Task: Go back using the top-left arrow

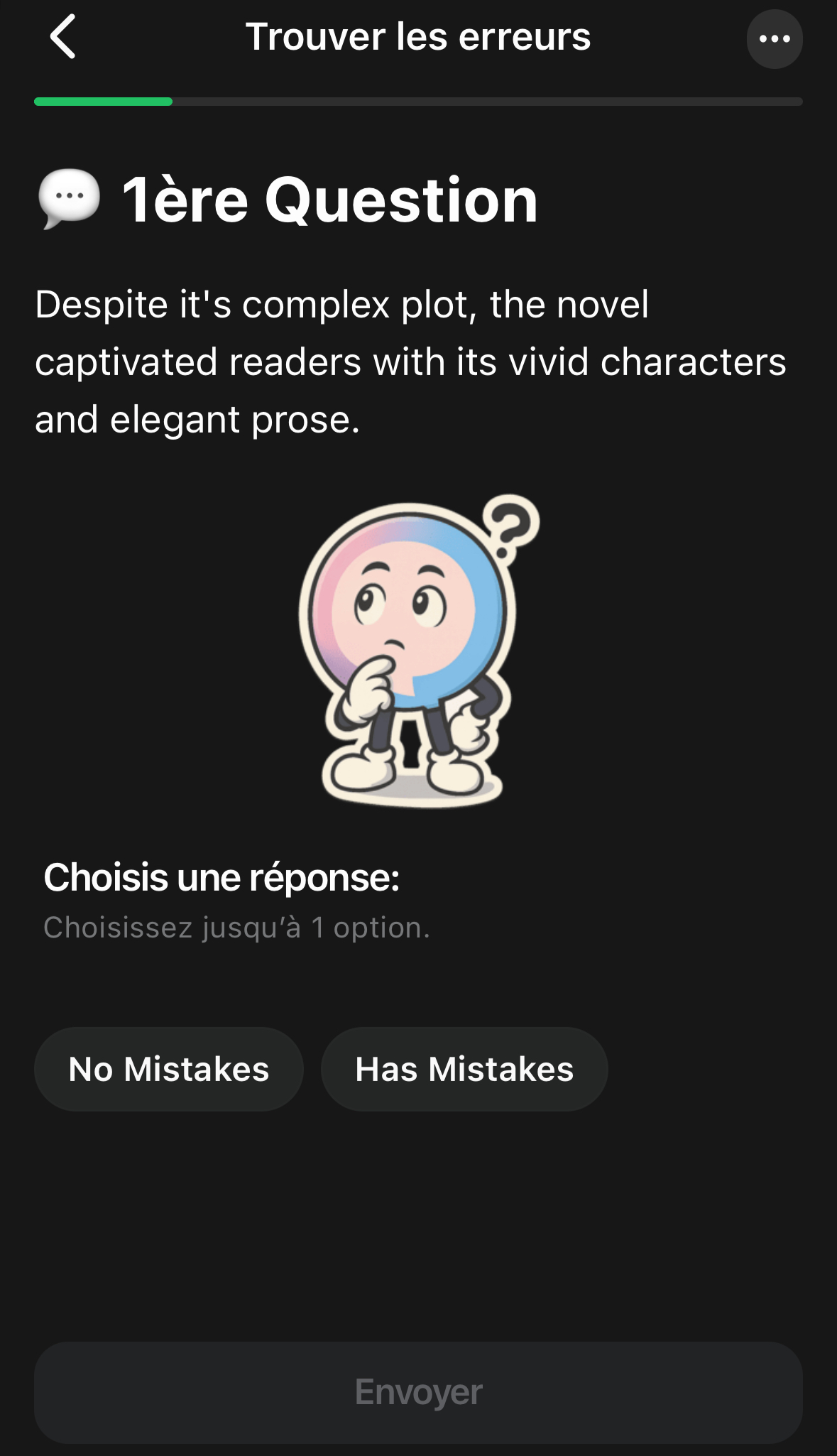Action: (63, 37)
